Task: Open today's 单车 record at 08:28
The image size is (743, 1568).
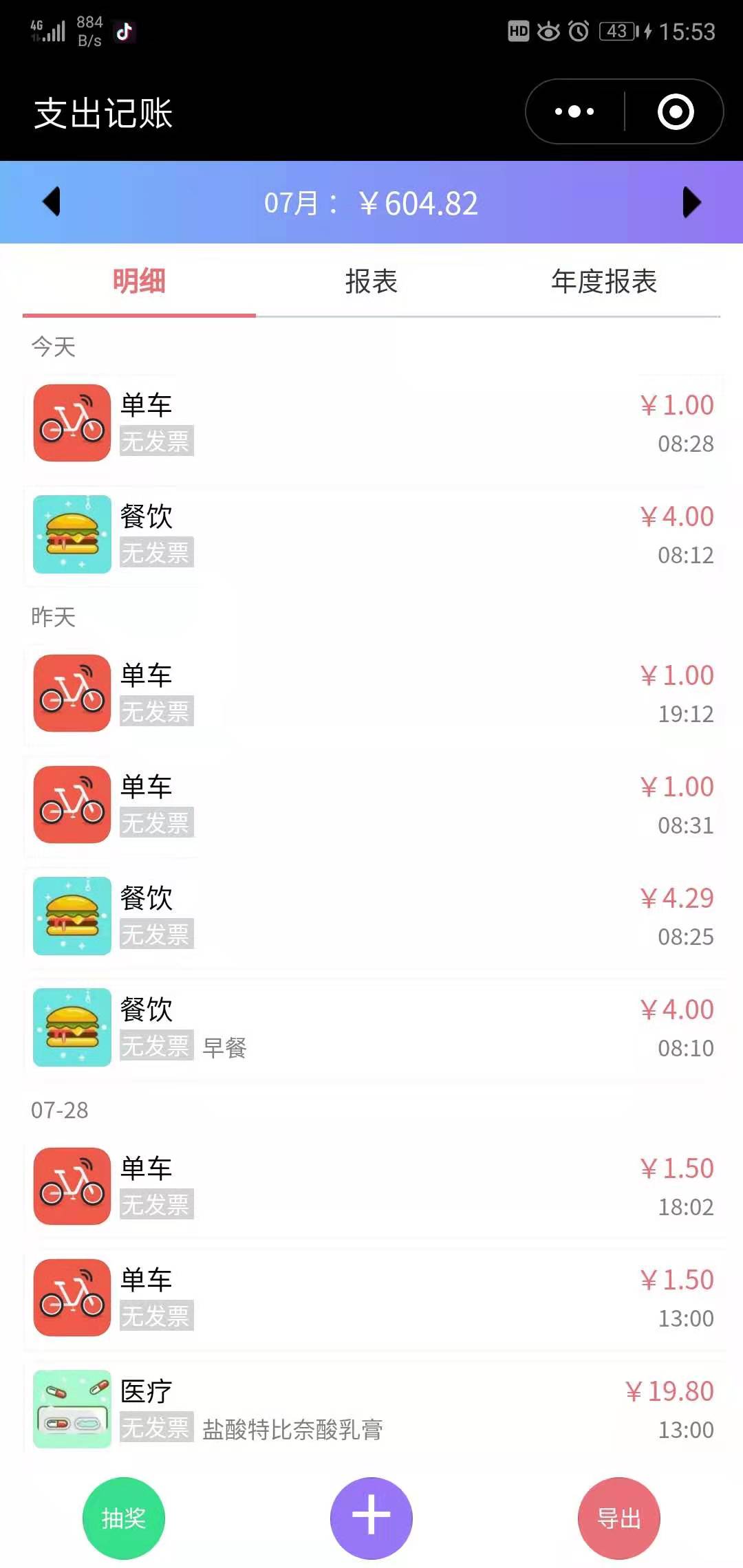Action: pos(374,422)
